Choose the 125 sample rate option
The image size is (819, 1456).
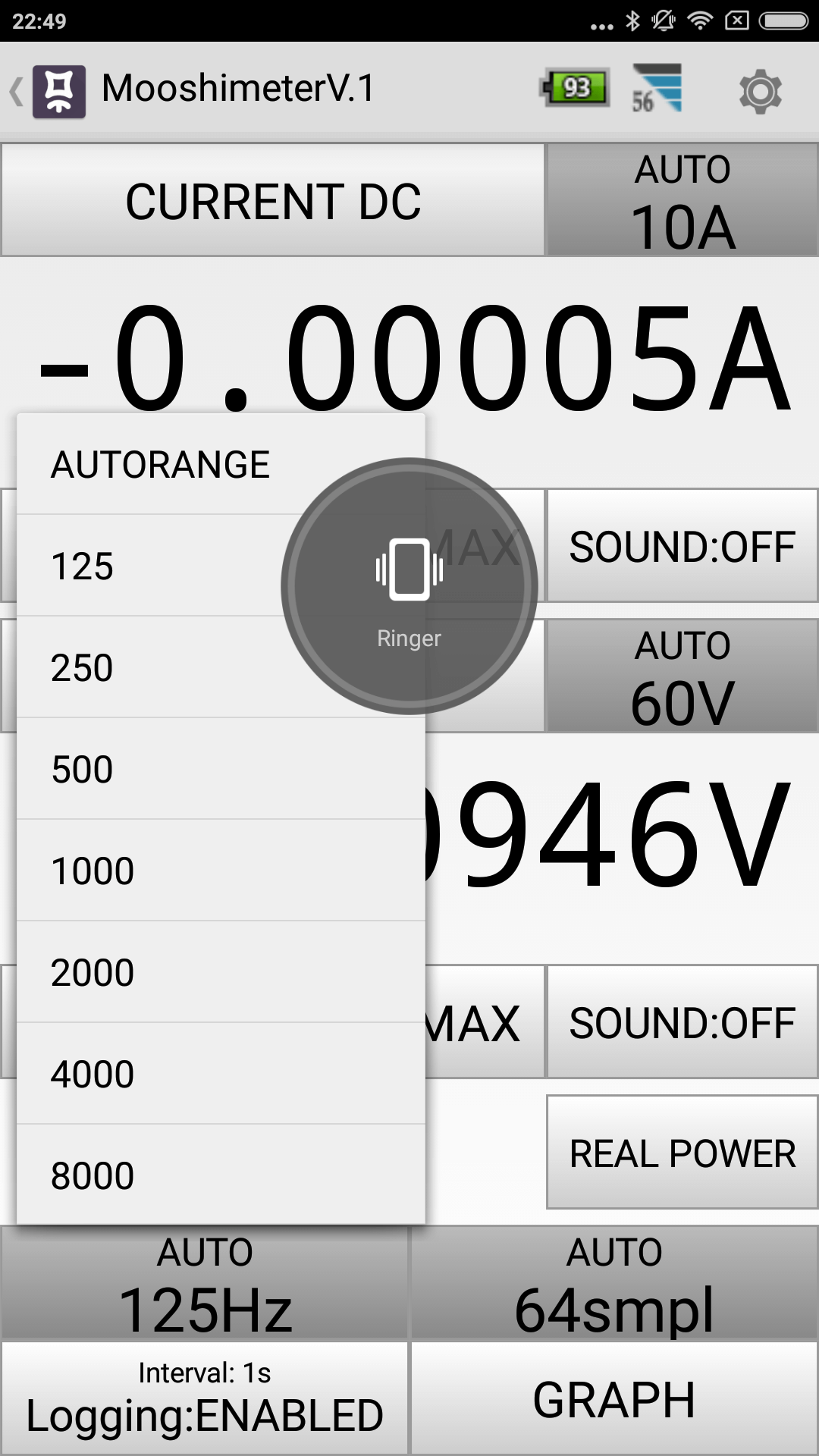click(152, 566)
